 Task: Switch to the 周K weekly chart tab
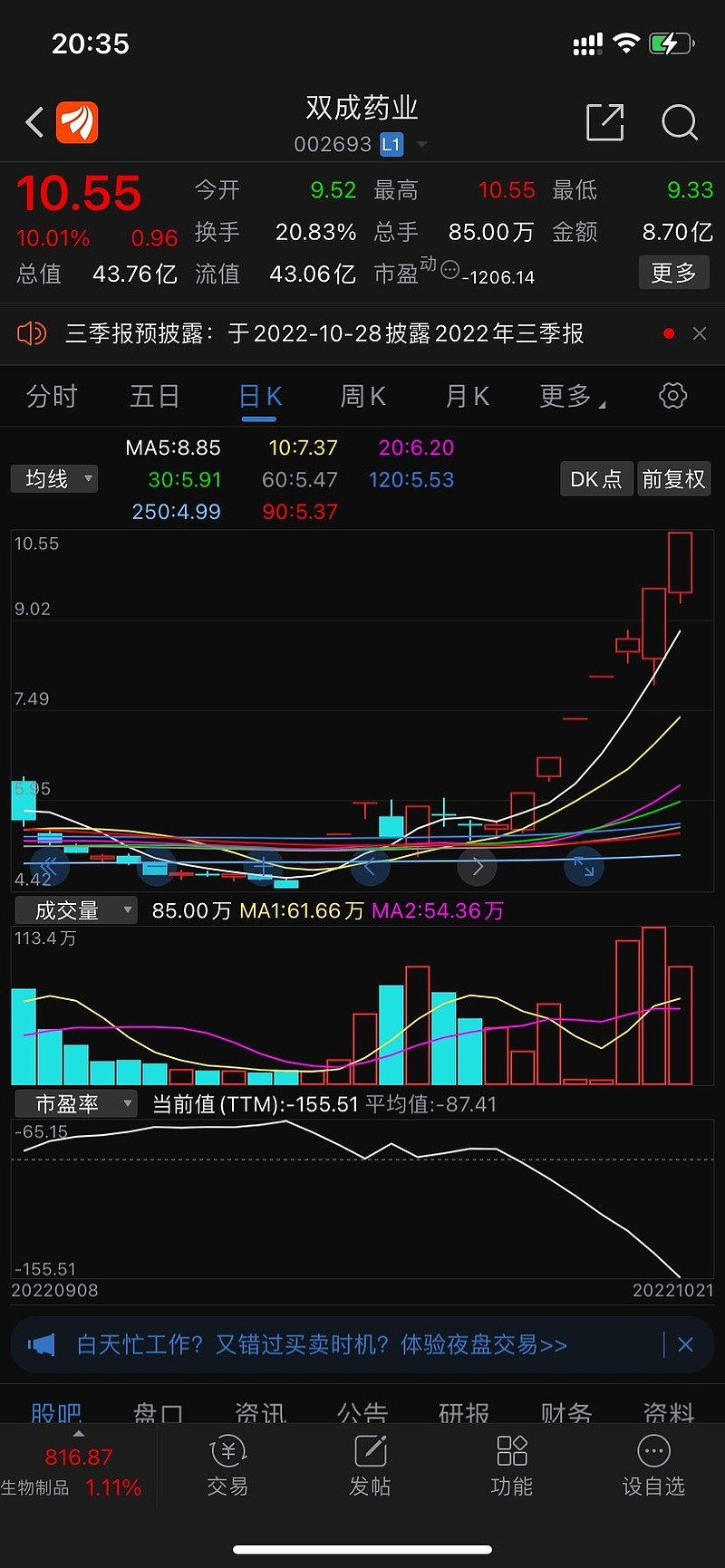[x=362, y=396]
